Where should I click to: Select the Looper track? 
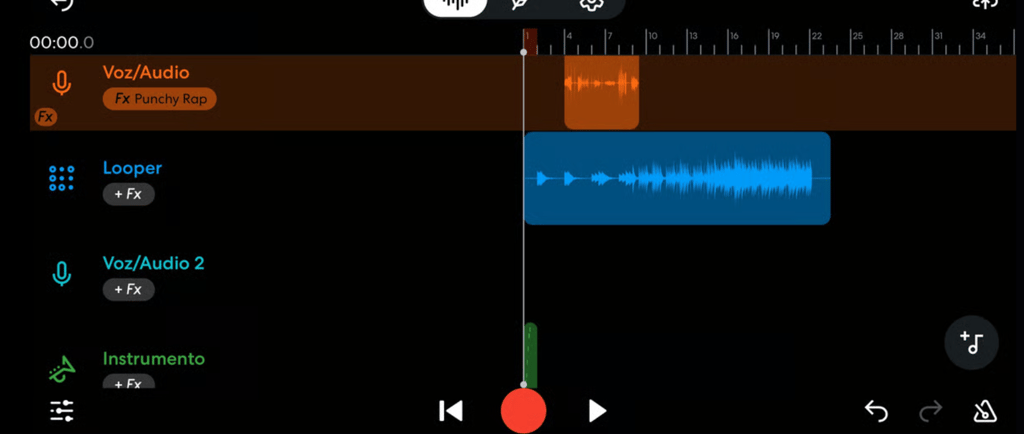click(x=132, y=168)
